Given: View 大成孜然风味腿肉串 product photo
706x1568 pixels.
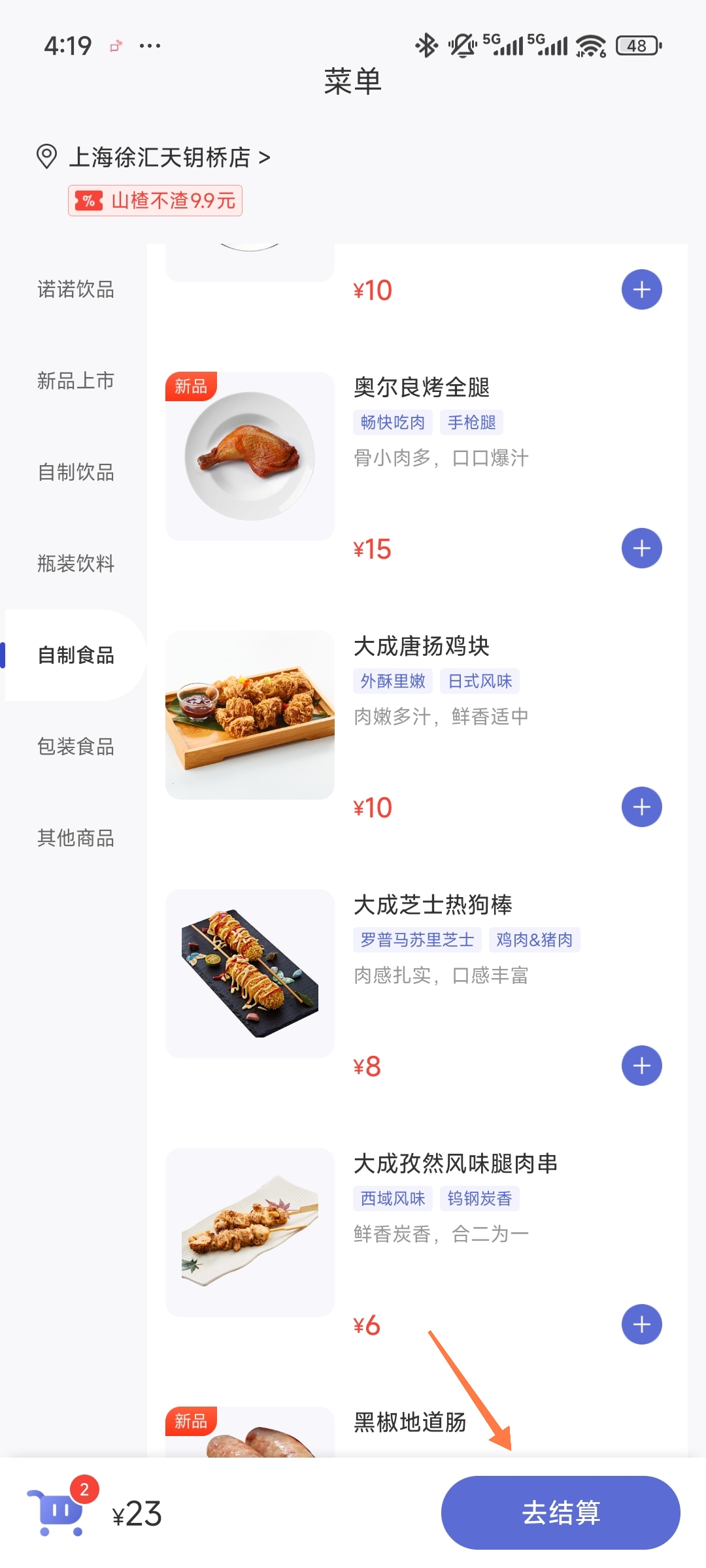Looking at the screenshot, I should tap(250, 1232).
